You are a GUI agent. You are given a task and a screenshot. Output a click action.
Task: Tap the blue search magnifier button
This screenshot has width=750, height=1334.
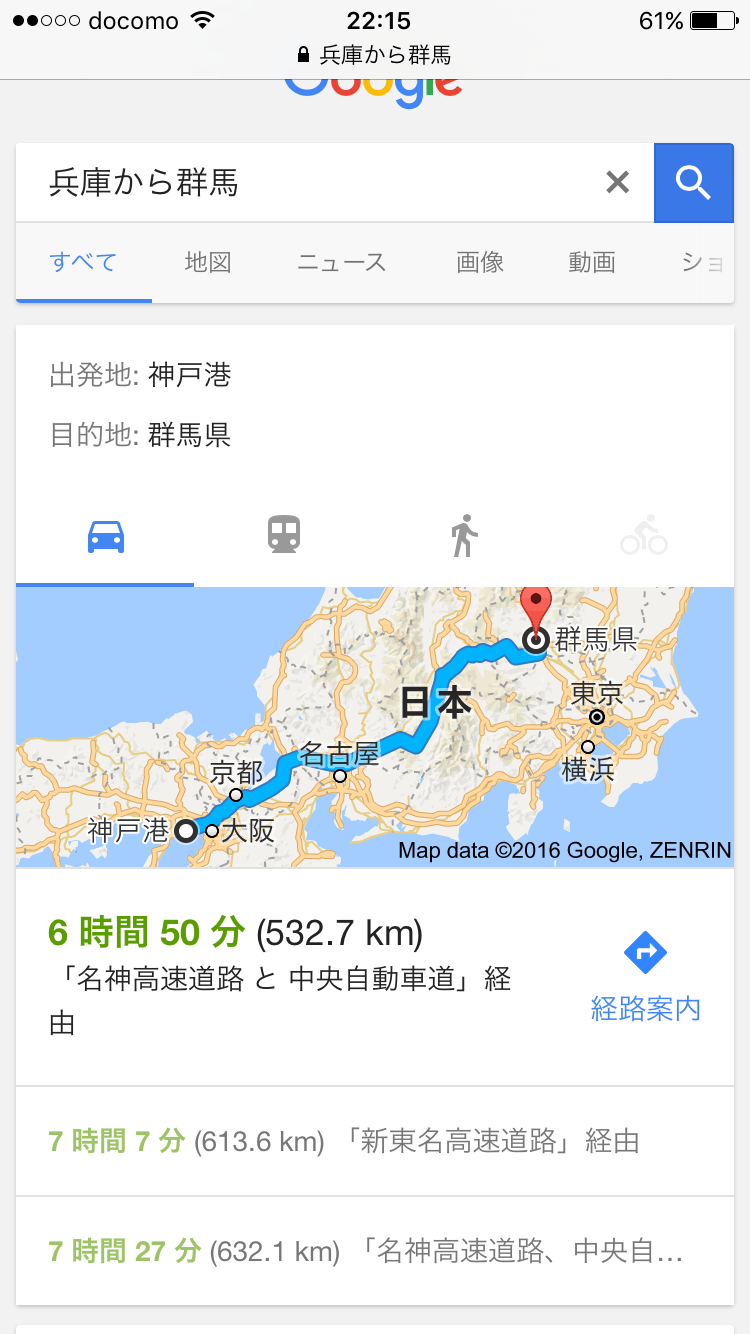(x=693, y=183)
